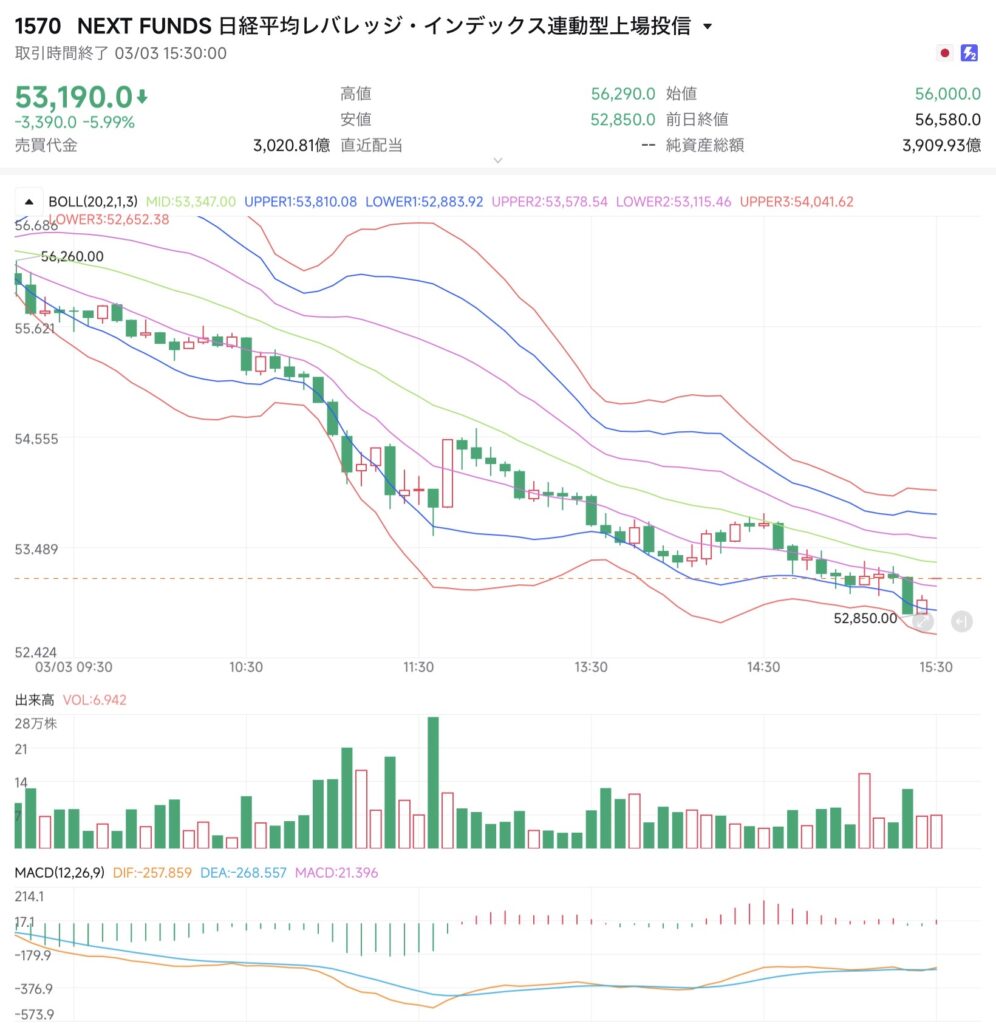Open BOLL(20,2,1,3) indicator settings
This screenshot has height=1024, width=996.
pyautogui.click(x=94, y=201)
